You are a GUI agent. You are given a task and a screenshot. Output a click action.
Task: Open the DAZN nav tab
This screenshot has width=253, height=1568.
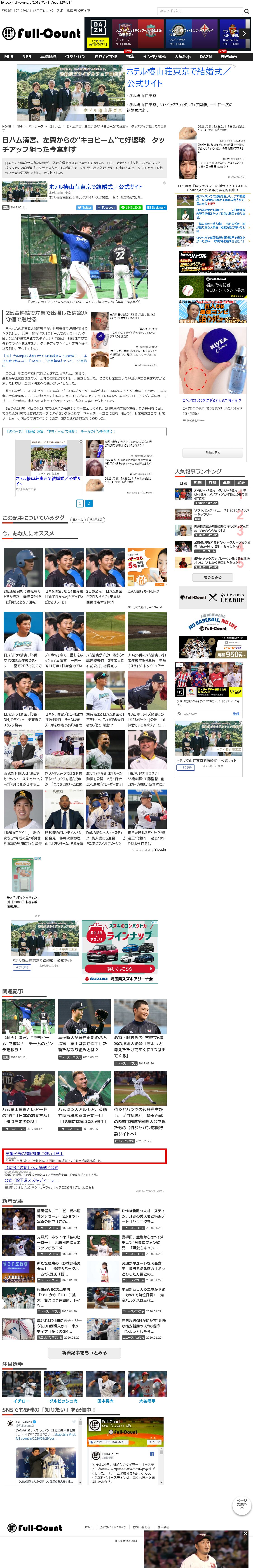[x=206, y=57]
